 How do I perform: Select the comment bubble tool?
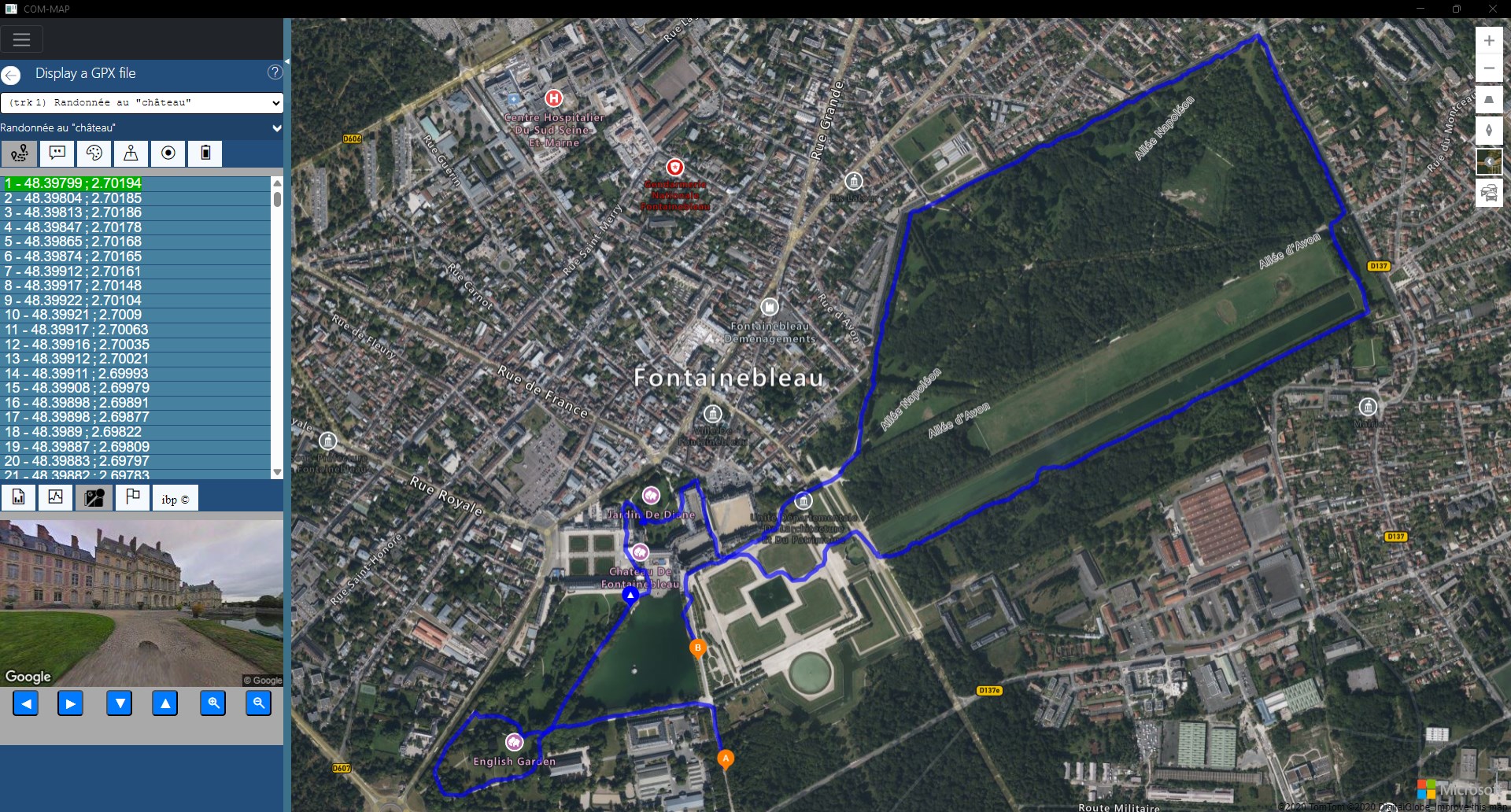(57, 153)
